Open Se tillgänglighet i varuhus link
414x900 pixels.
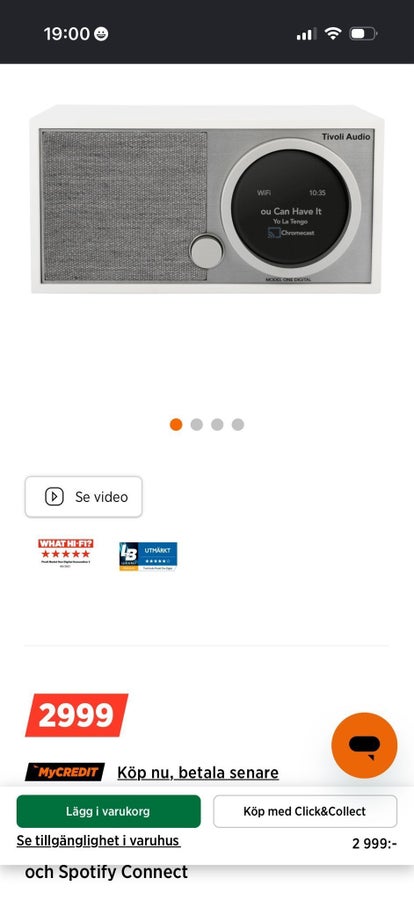point(98,841)
